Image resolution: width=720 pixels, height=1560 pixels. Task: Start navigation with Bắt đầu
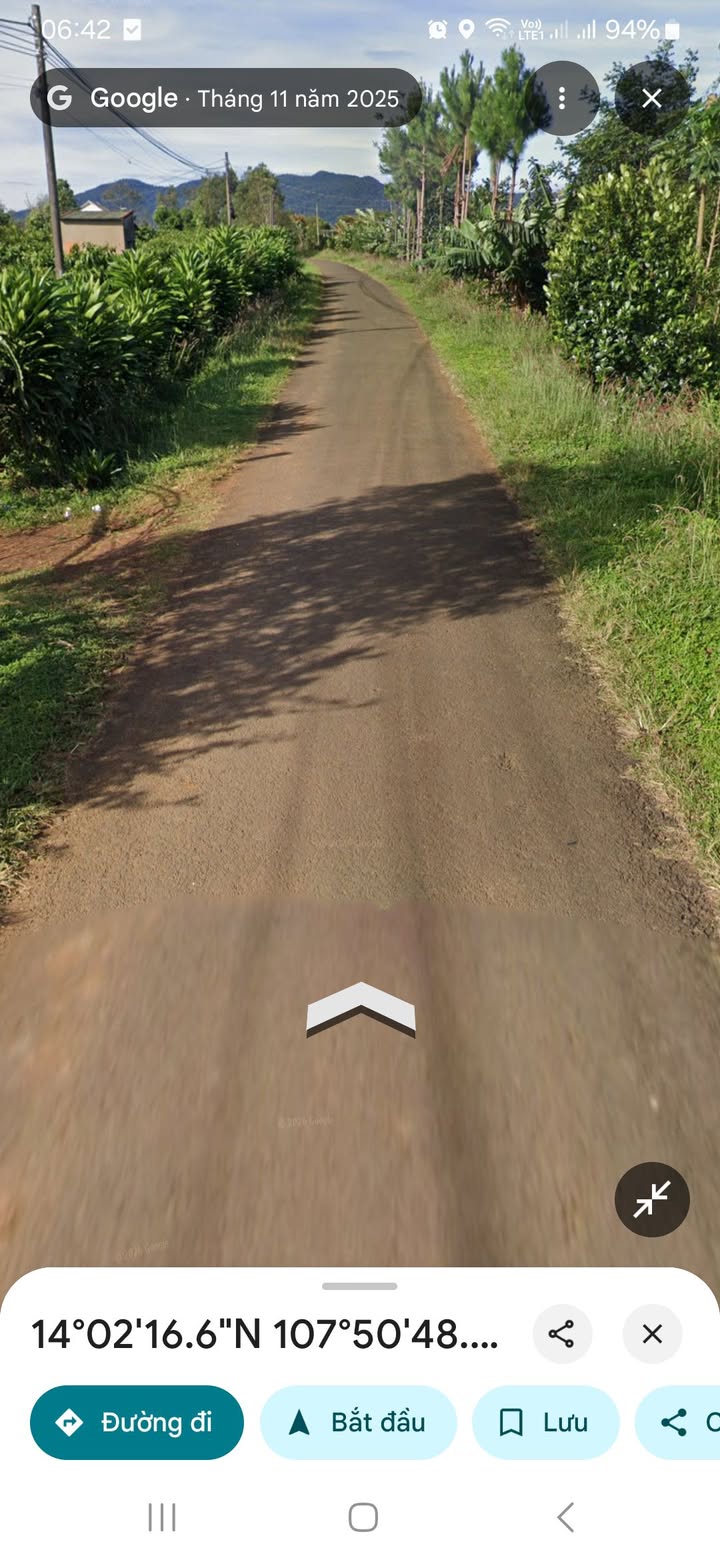[x=358, y=1422]
